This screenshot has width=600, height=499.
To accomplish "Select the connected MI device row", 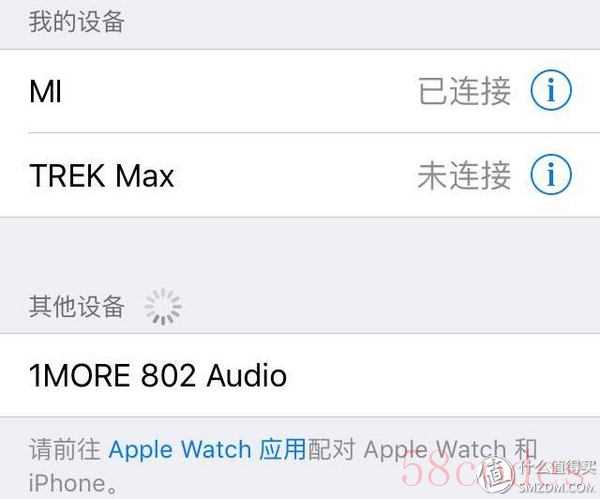I will (250, 92).
